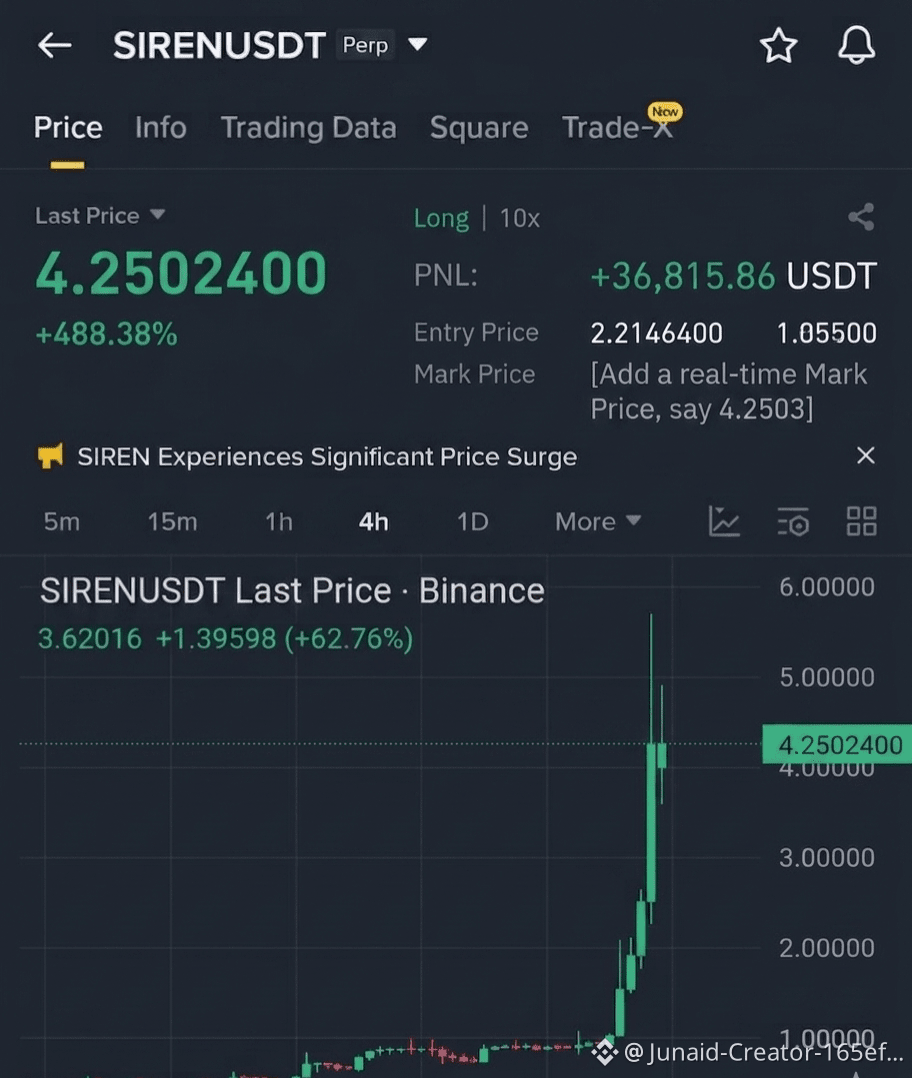Share the long position PNL
Screen dimensions: 912x1078
coord(861,217)
